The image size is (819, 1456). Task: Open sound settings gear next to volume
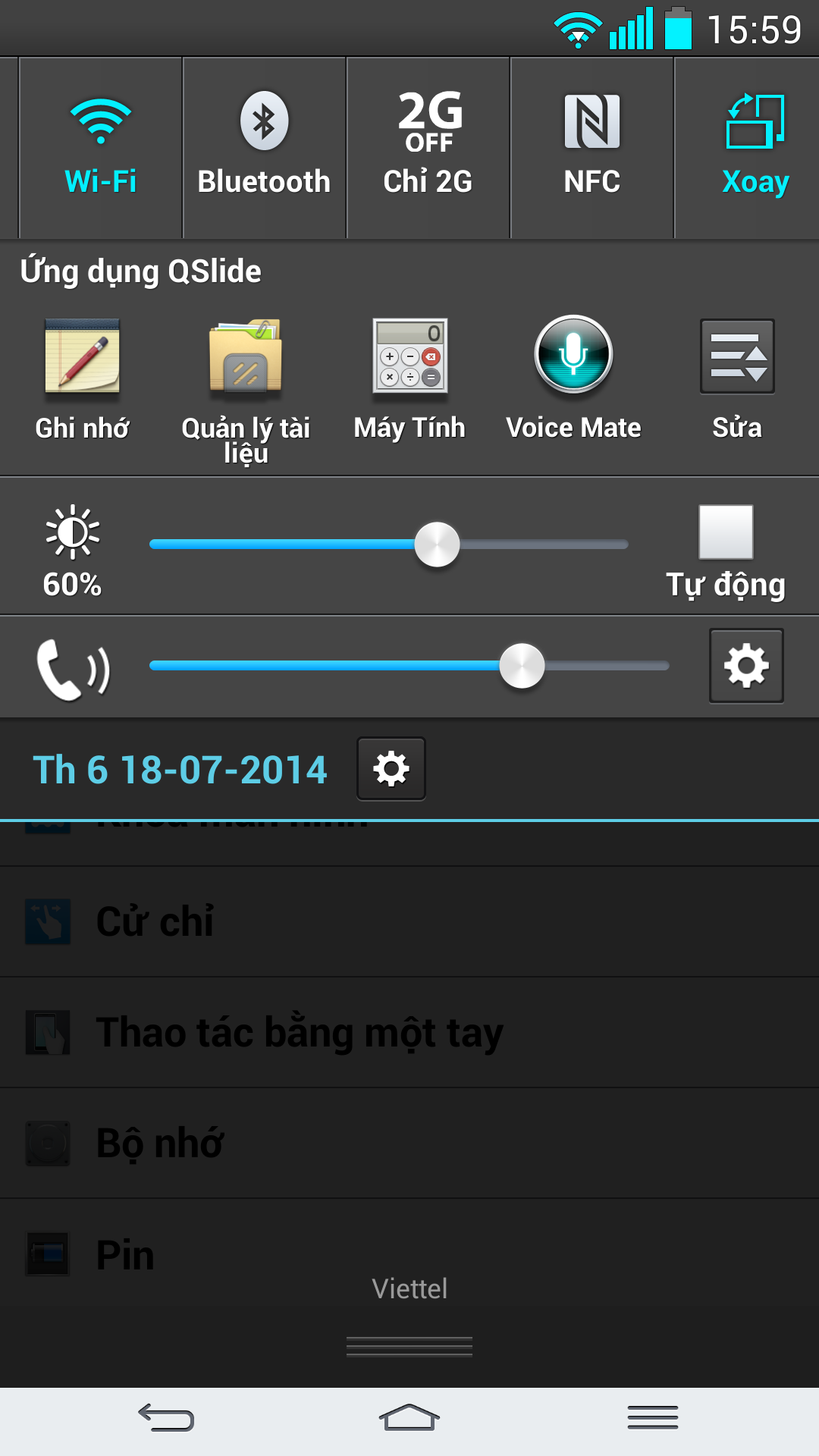point(746,666)
